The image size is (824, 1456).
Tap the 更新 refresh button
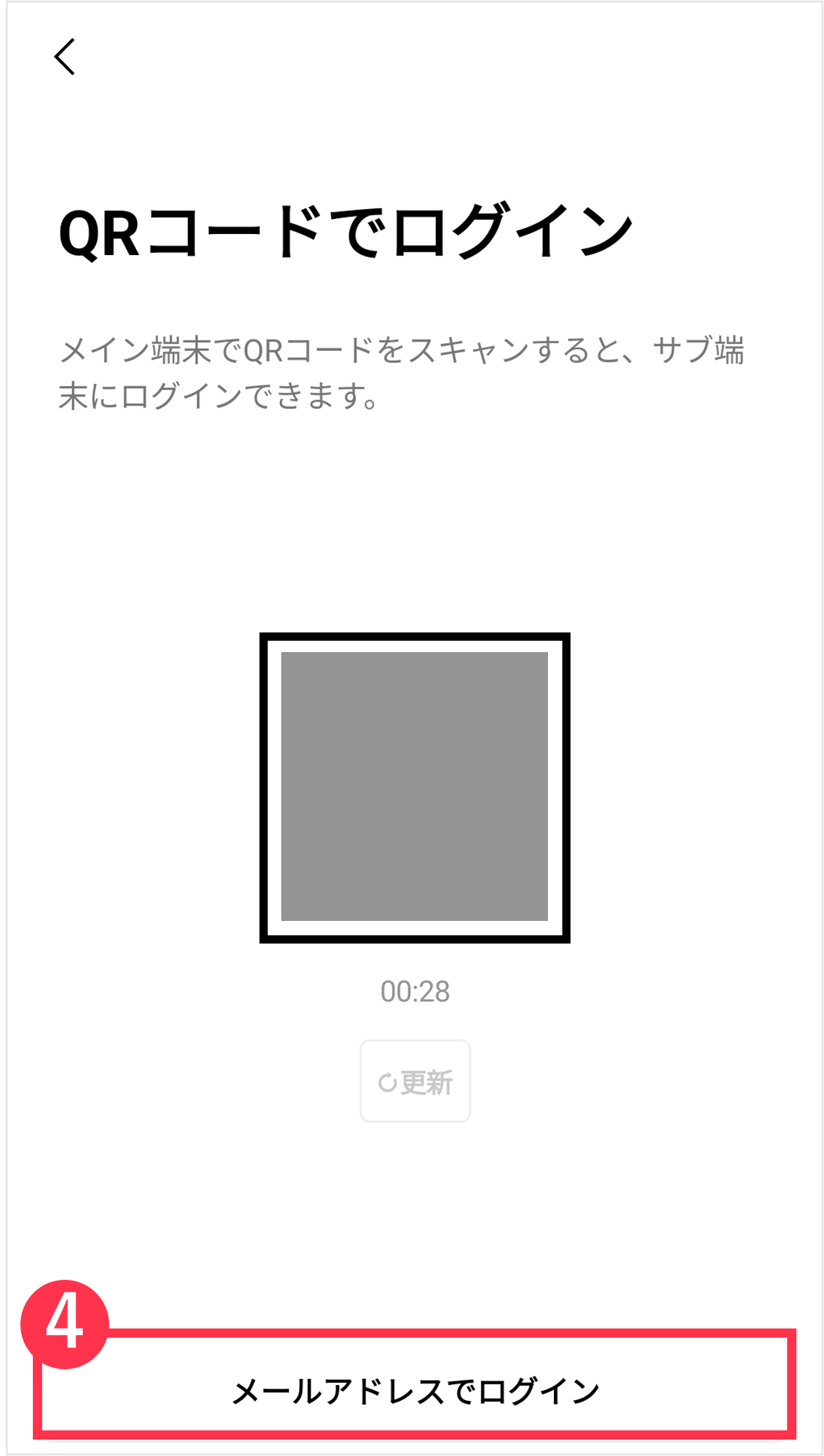point(415,1081)
